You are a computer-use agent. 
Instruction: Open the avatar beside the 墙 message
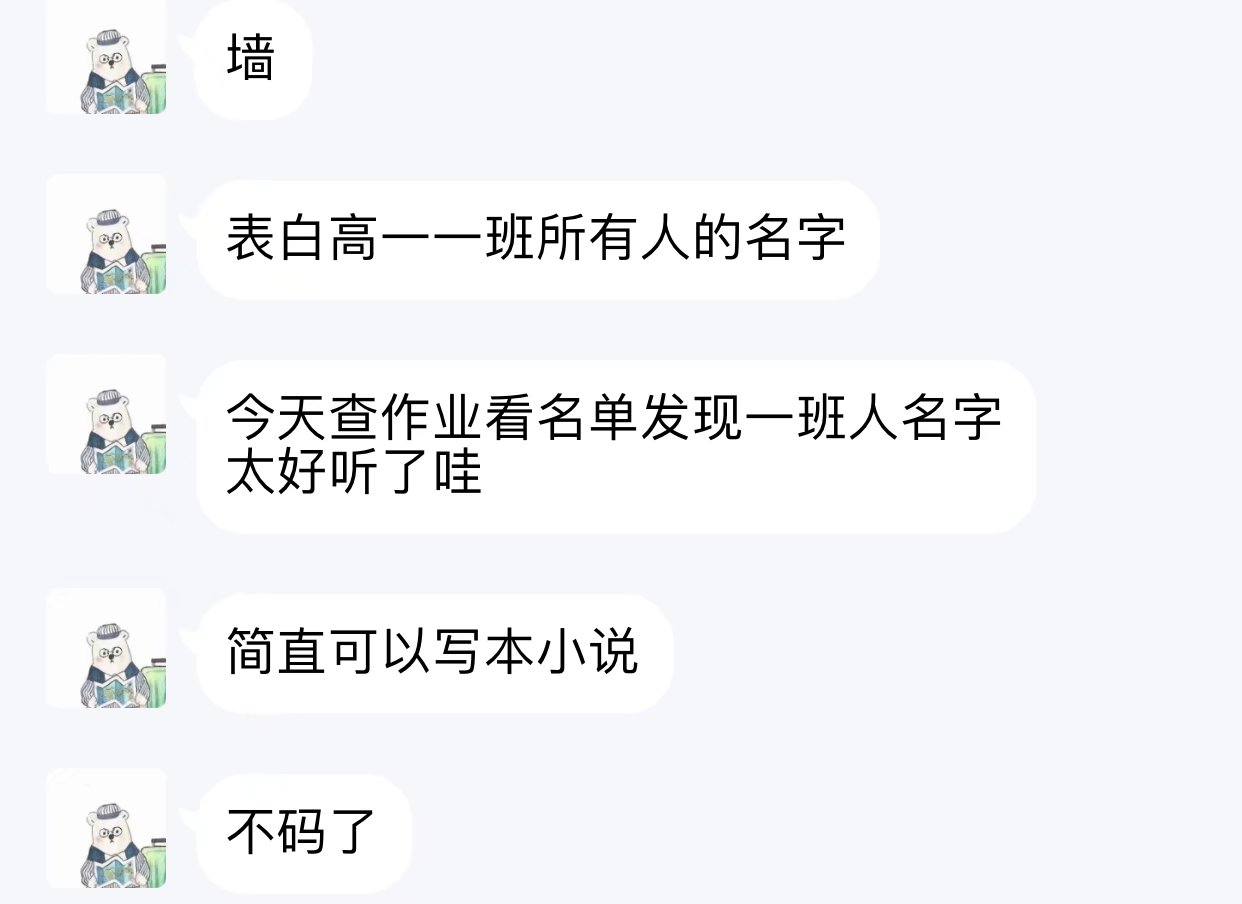pyautogui.click(x=107, y=56)
